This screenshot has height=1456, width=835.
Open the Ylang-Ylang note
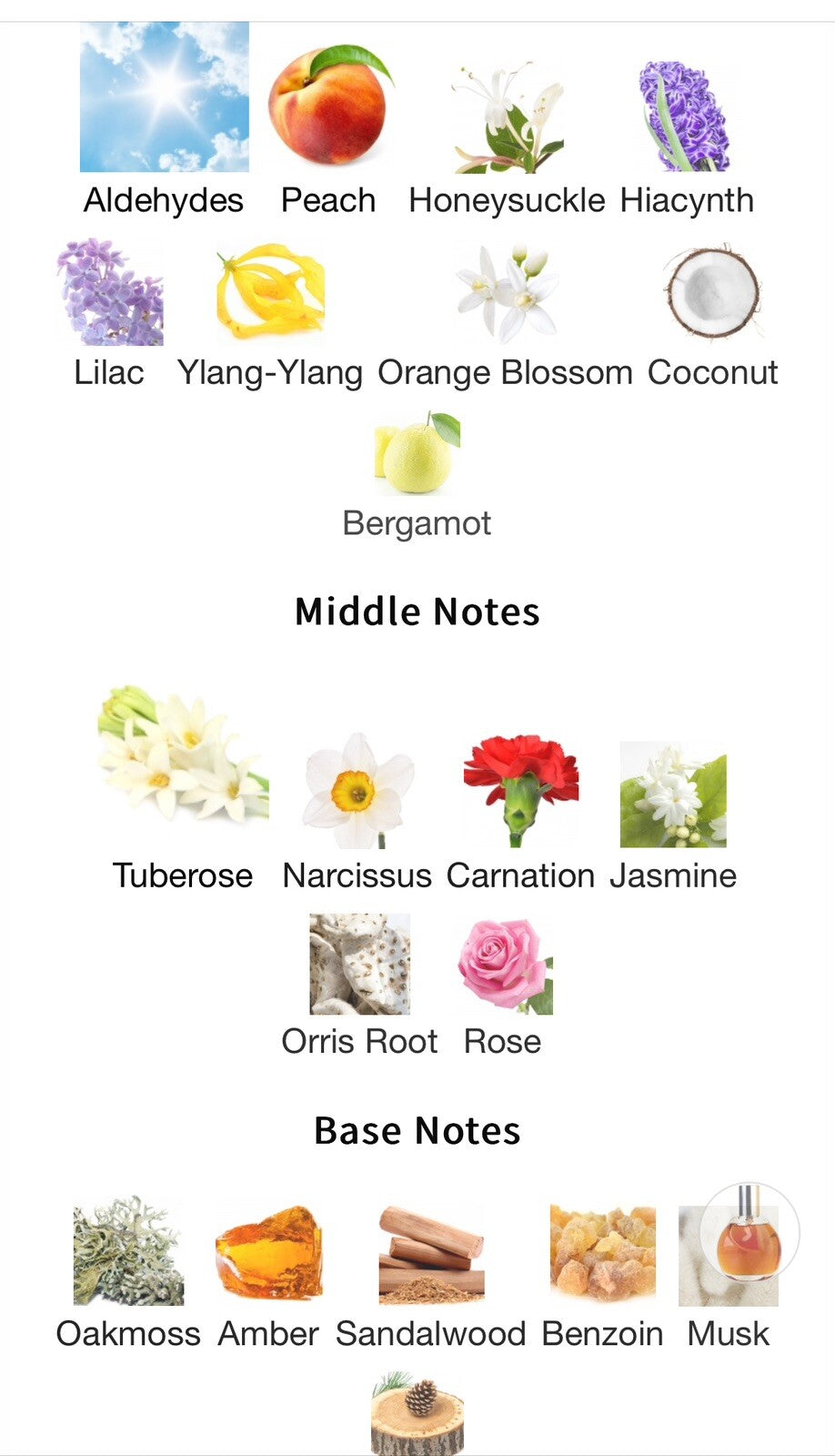270,314
